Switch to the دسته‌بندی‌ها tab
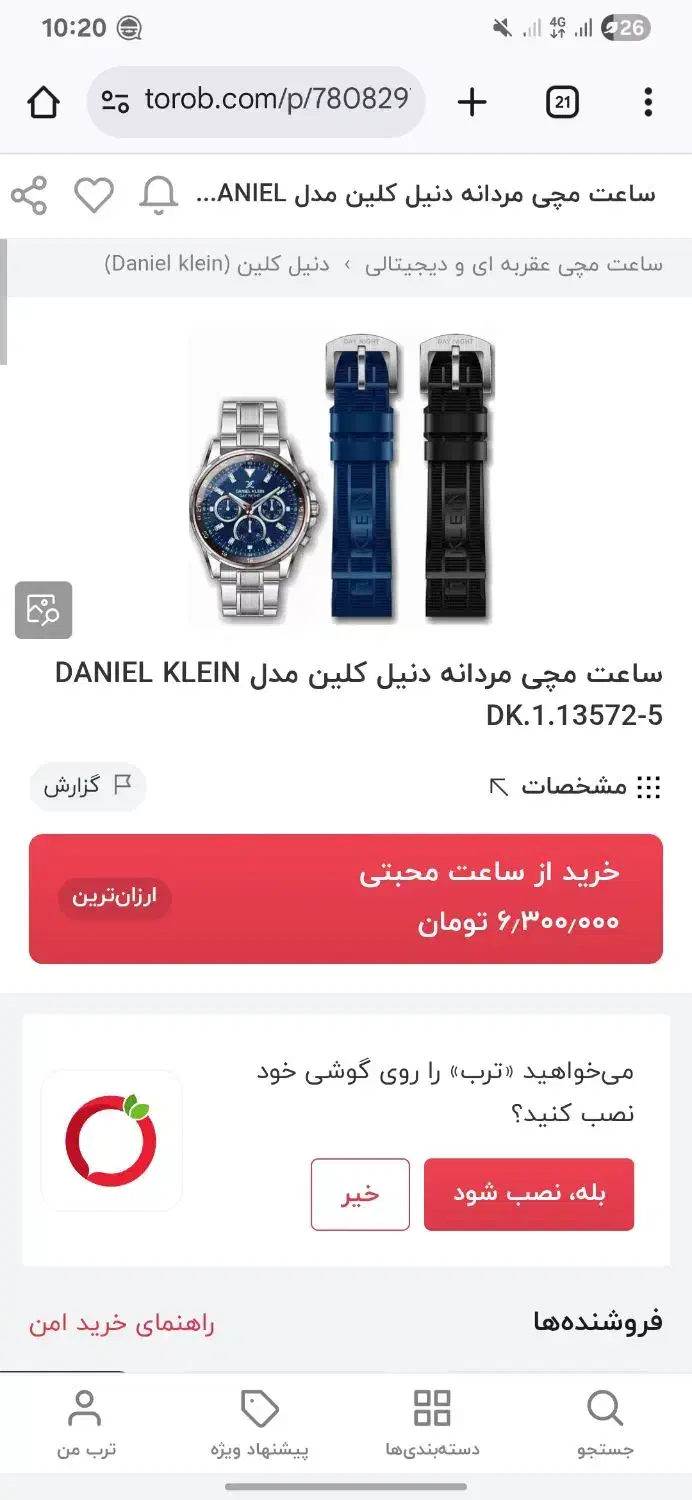This screenshot has height=1500, width=692. click(432, 1423)
